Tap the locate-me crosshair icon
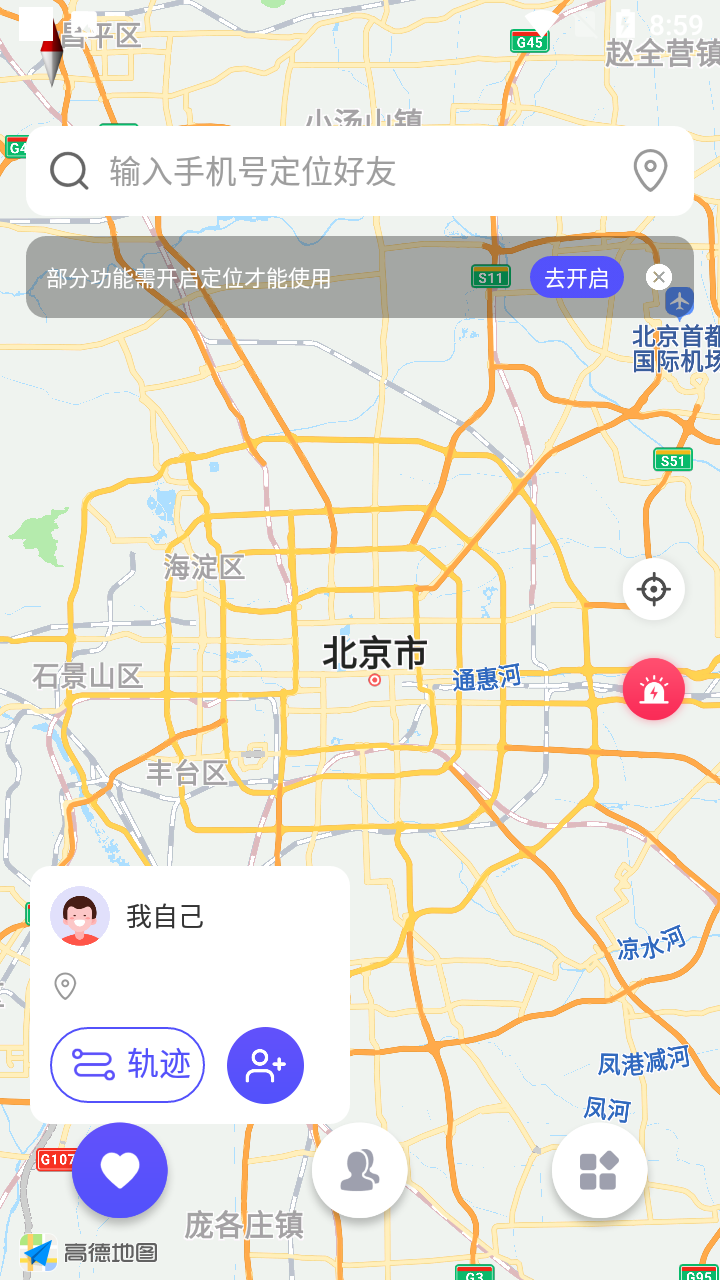Screen dimensions: 720x1280 653,589
